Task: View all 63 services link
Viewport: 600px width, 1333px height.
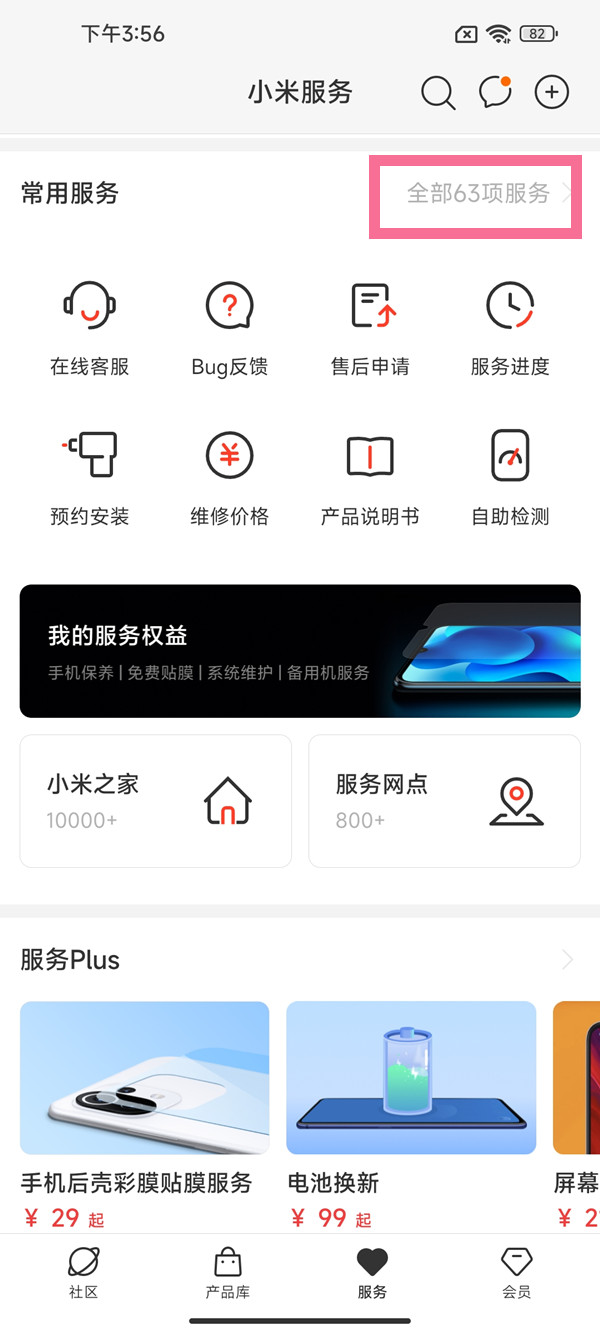Action: click(x=480, y=194)
